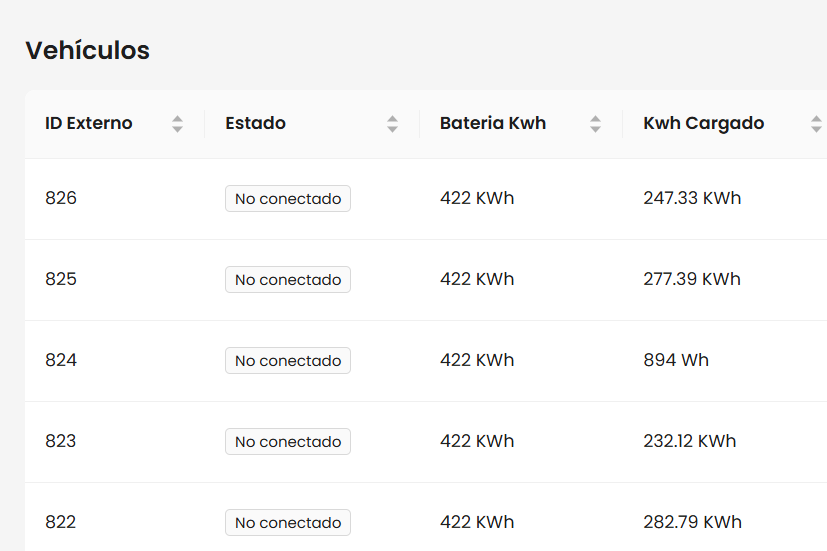This screenshot has height=551, width=827.
Task: Open vehicle row 824
Action: [61, 360]
